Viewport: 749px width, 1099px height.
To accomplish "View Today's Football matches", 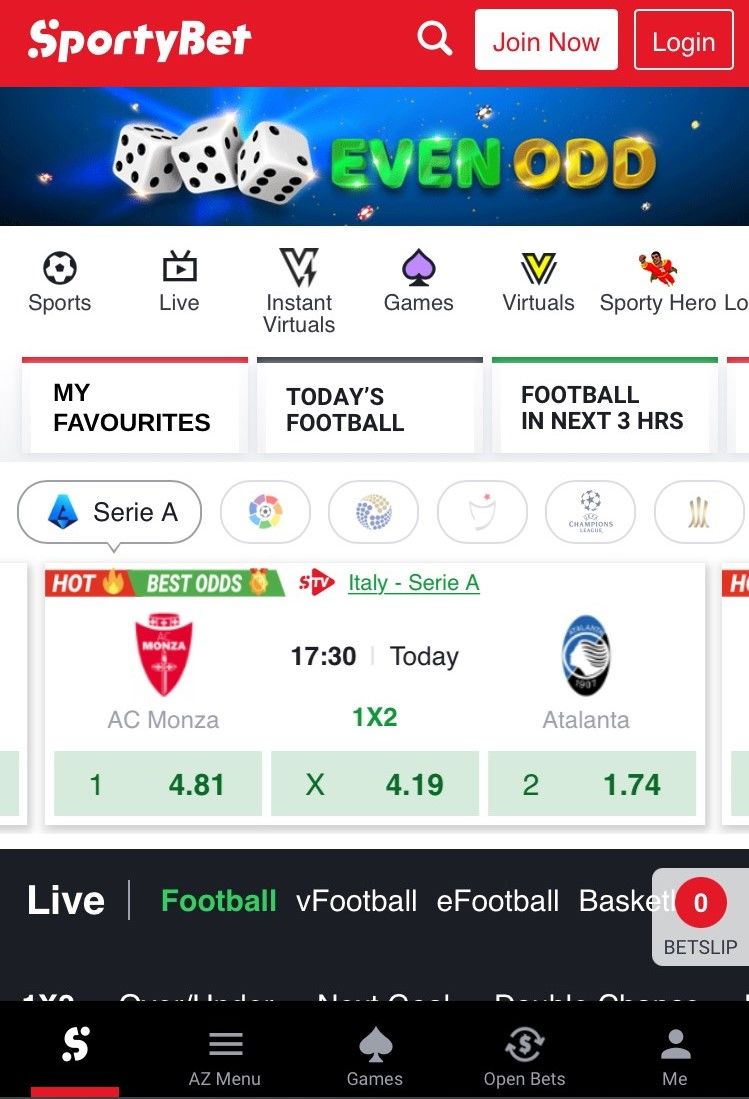I will 369,409.
